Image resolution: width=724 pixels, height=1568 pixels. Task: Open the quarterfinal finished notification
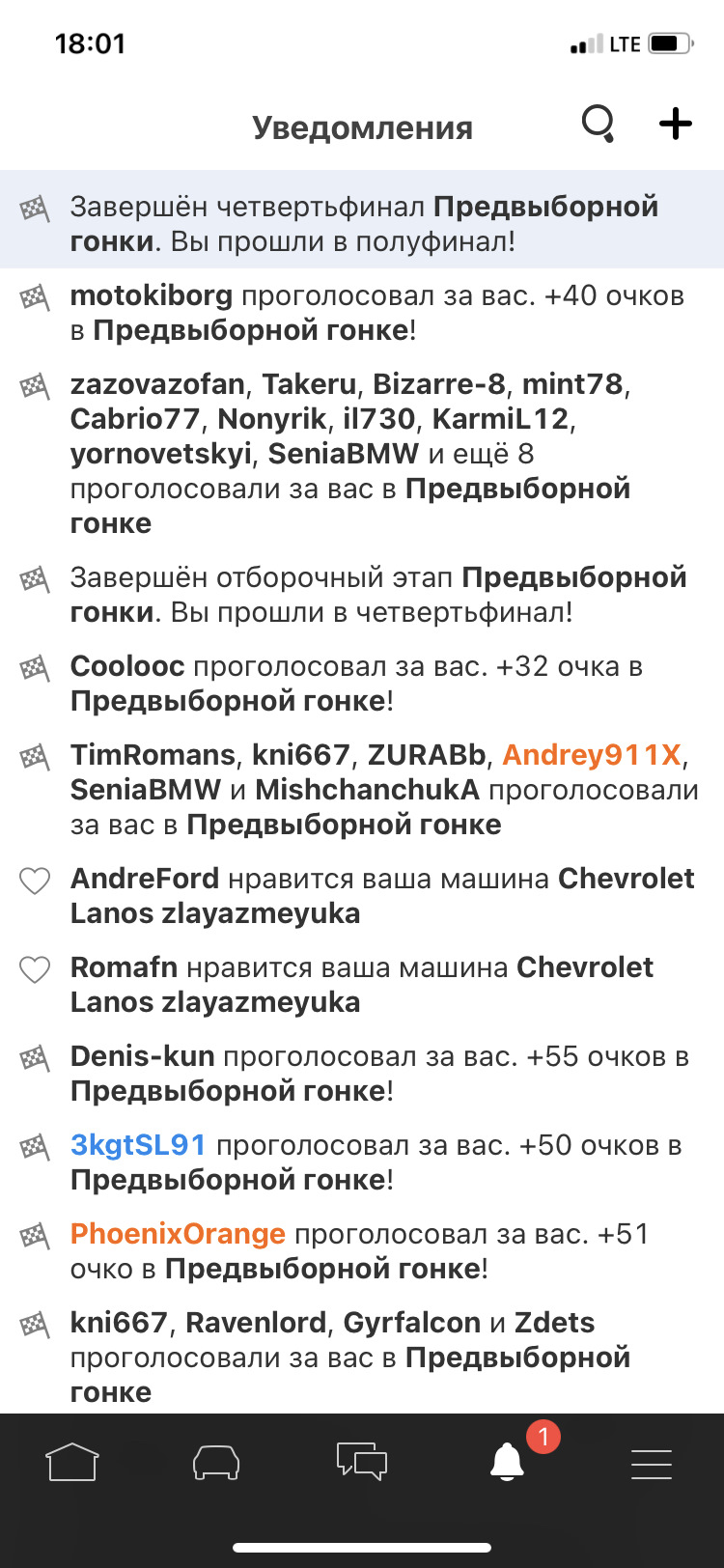[x=364, y=224]
